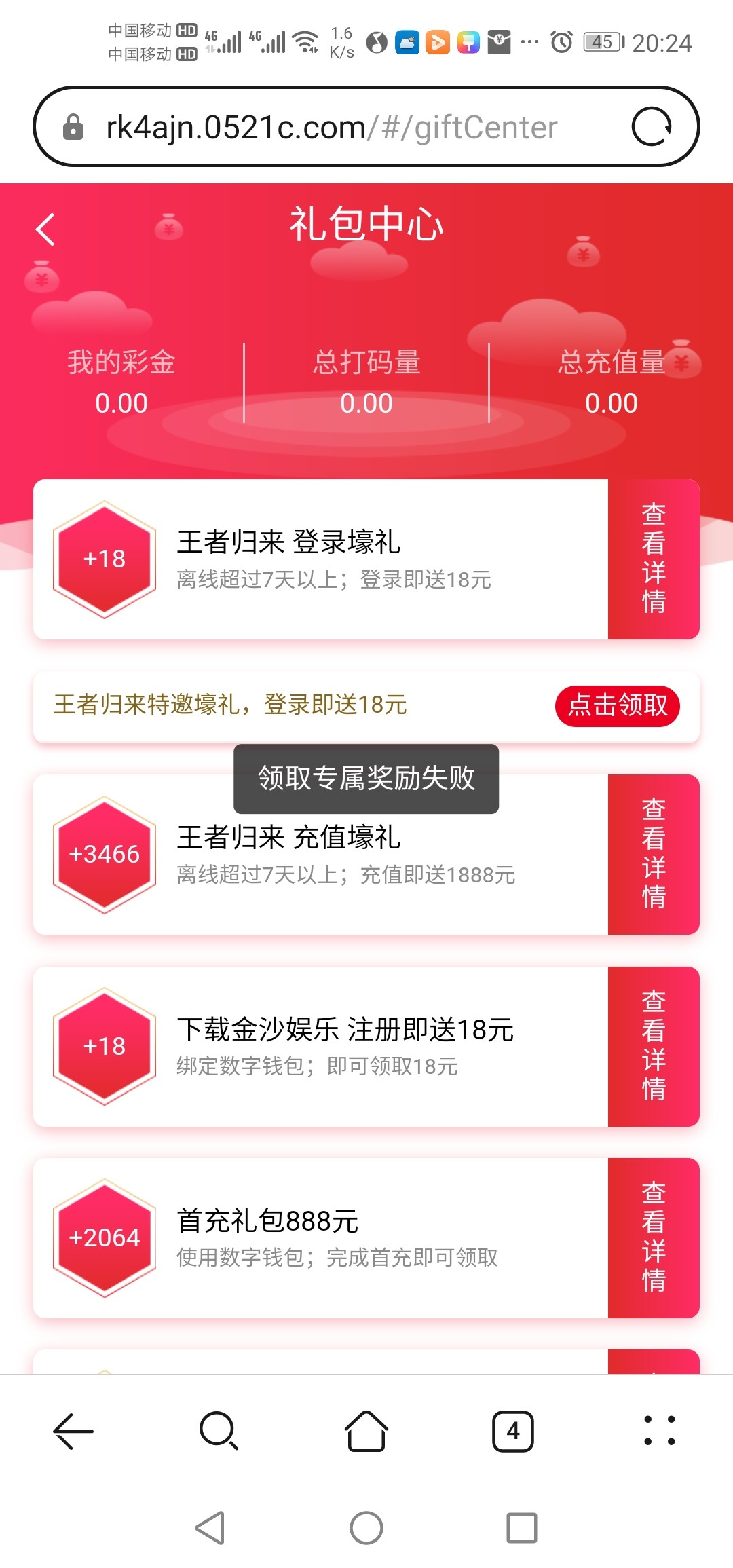
Task: View details of 王者归来 充值壕礼
Action: (653, 855)
